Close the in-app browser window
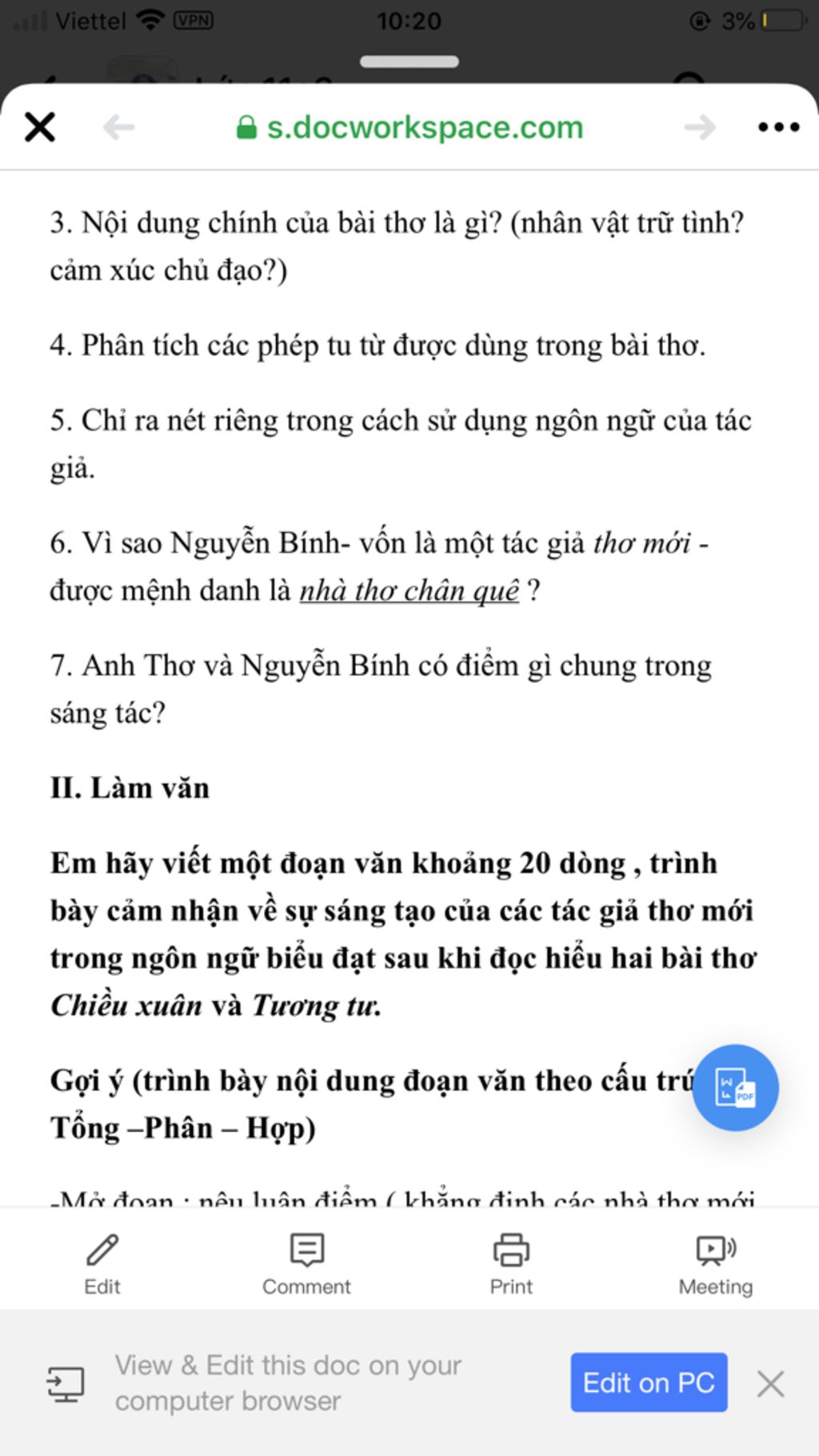This screenshot has width=819, height=1456. (40, 127)
